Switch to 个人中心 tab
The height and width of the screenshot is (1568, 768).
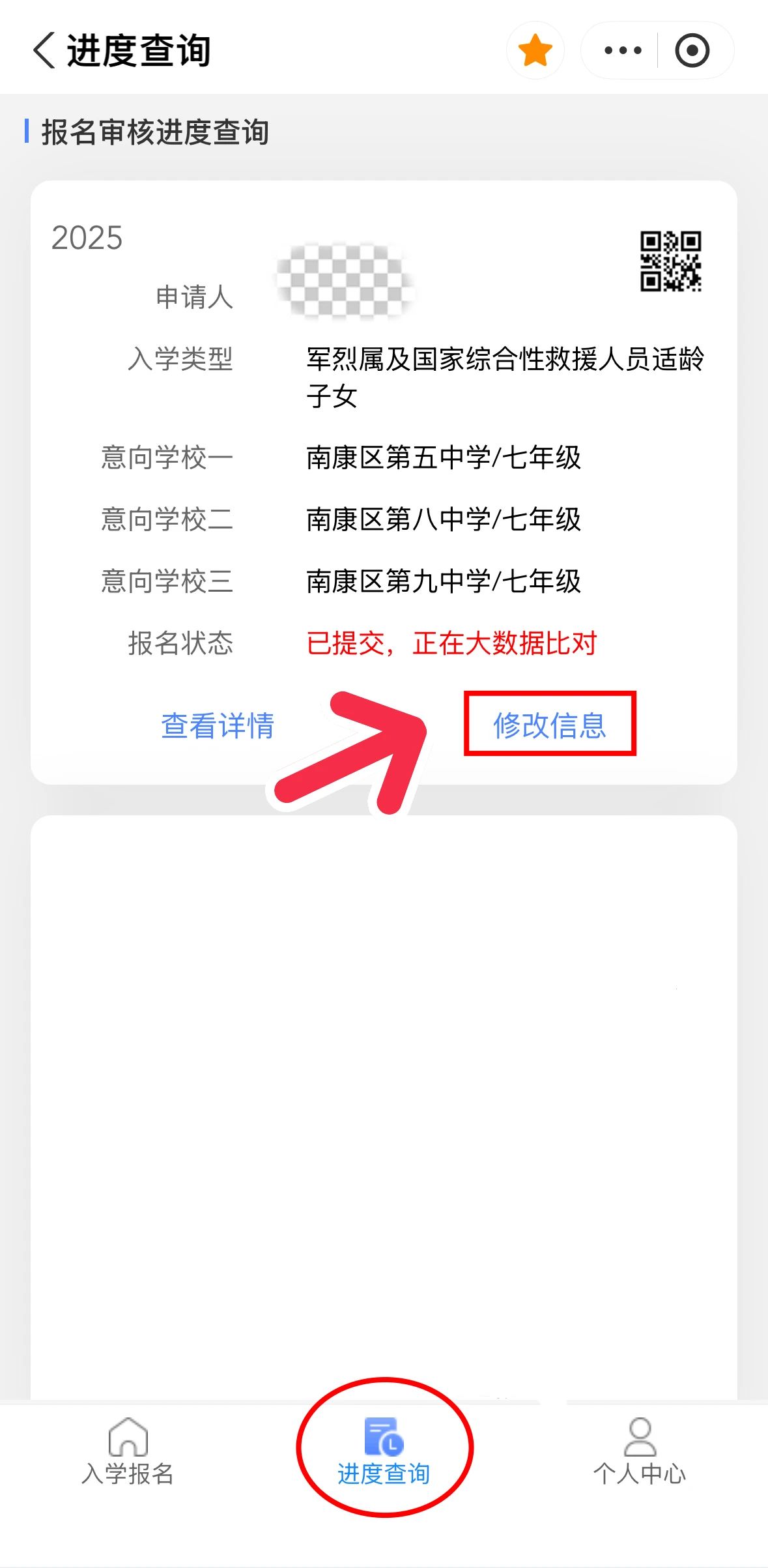pyautogui.click(x=639, y=1452)
